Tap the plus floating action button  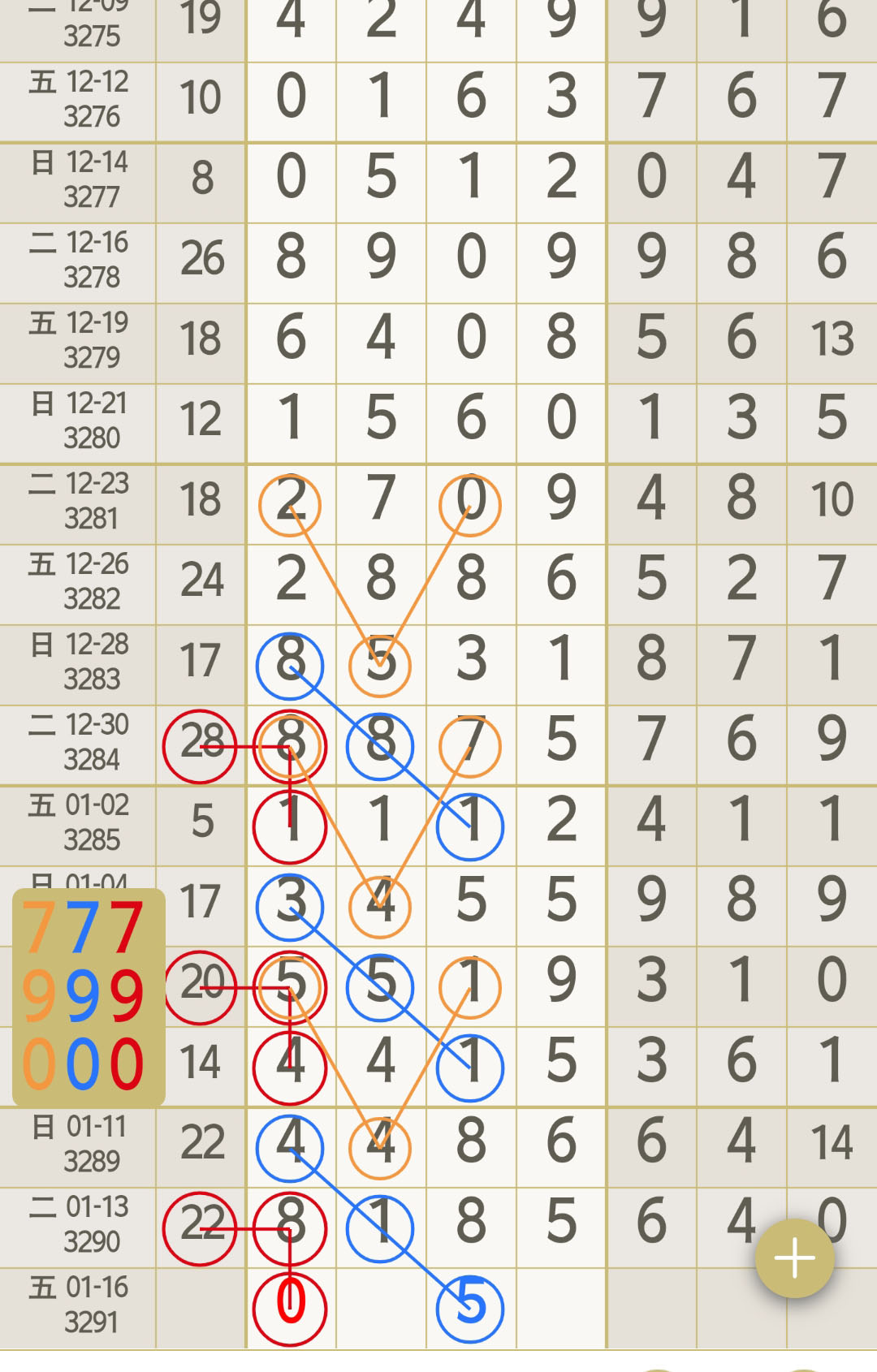(794, 1258)
